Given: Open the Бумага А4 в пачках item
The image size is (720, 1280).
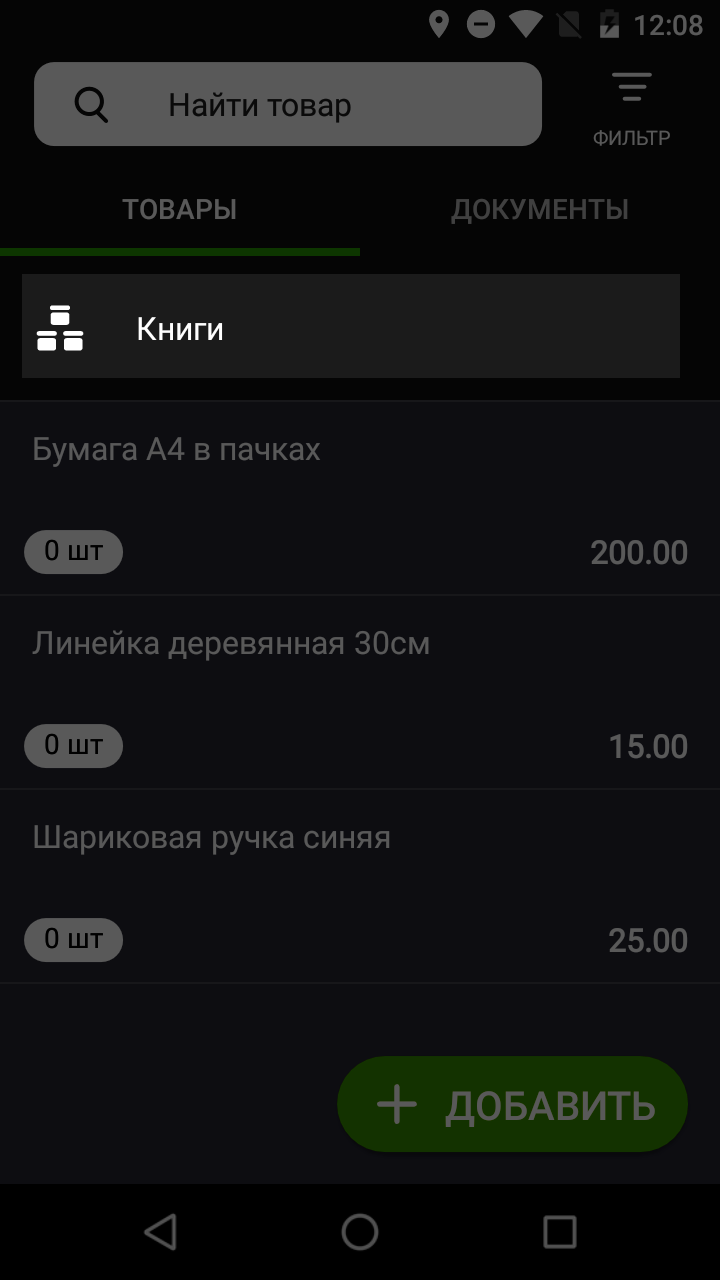Looking at the screenshot, I should (x=360, y=499).
